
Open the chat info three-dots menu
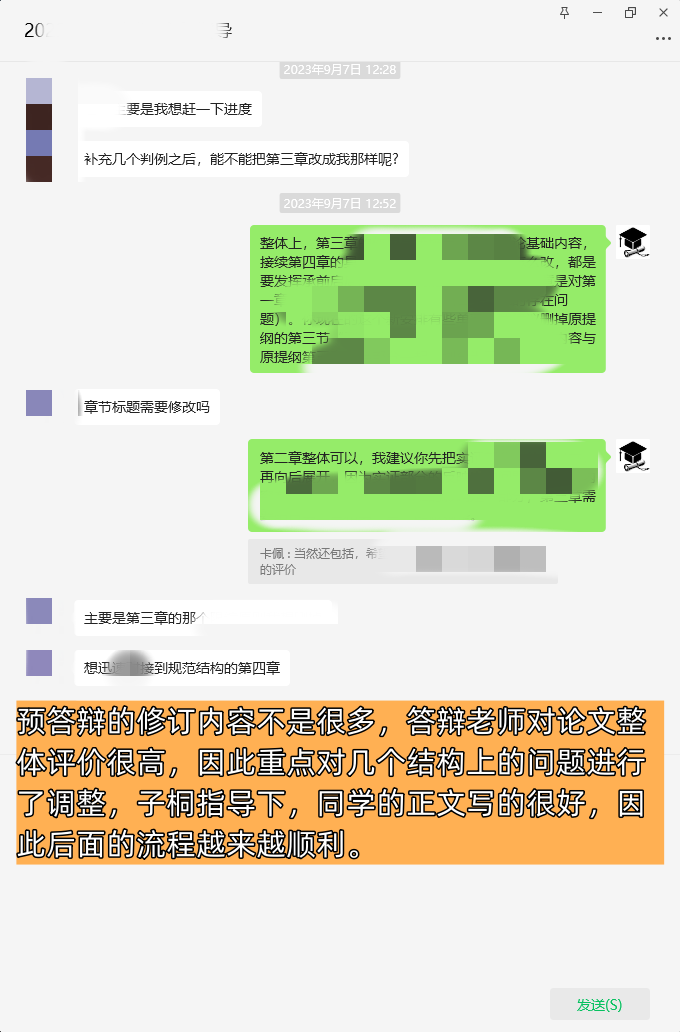click(663, 38)
